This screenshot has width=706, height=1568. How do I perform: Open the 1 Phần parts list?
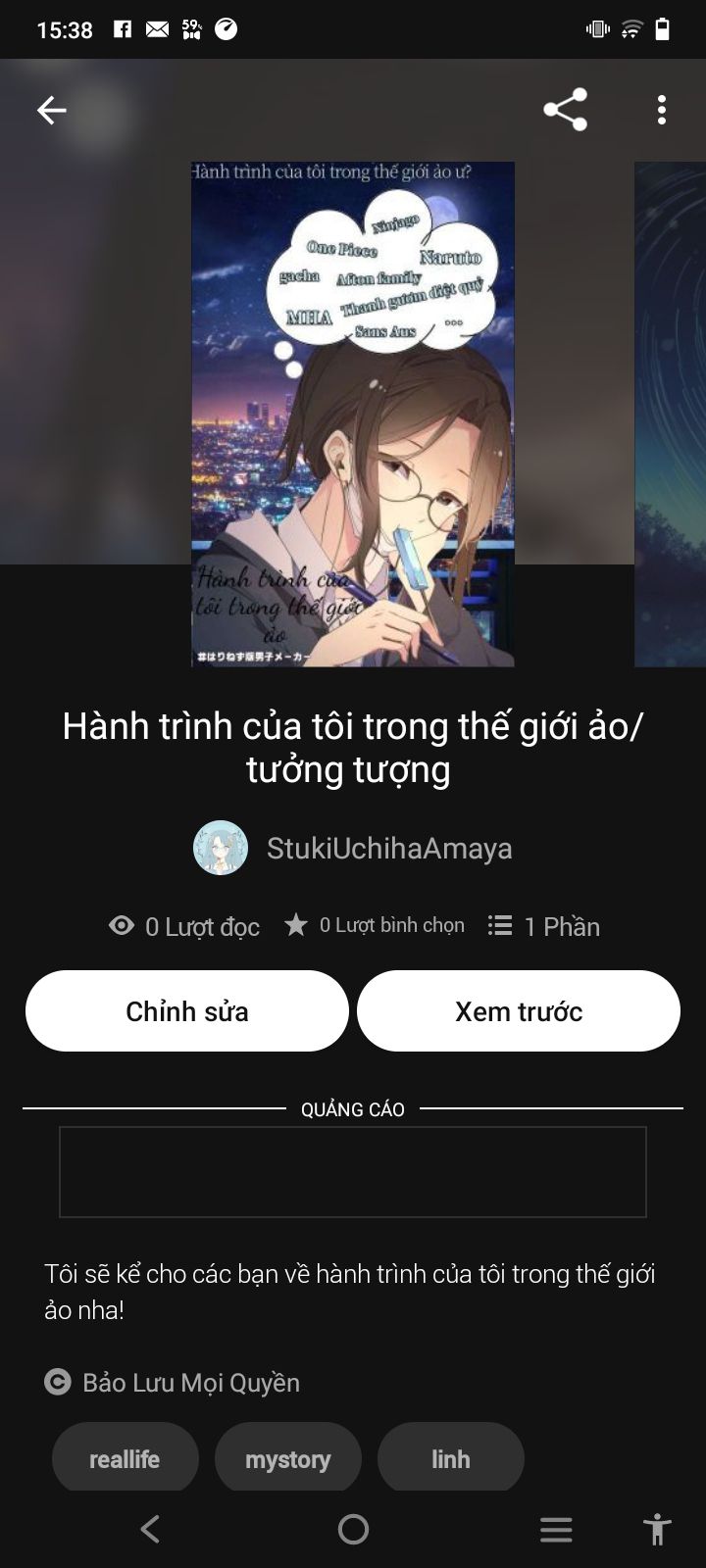[x=544, y=926]
